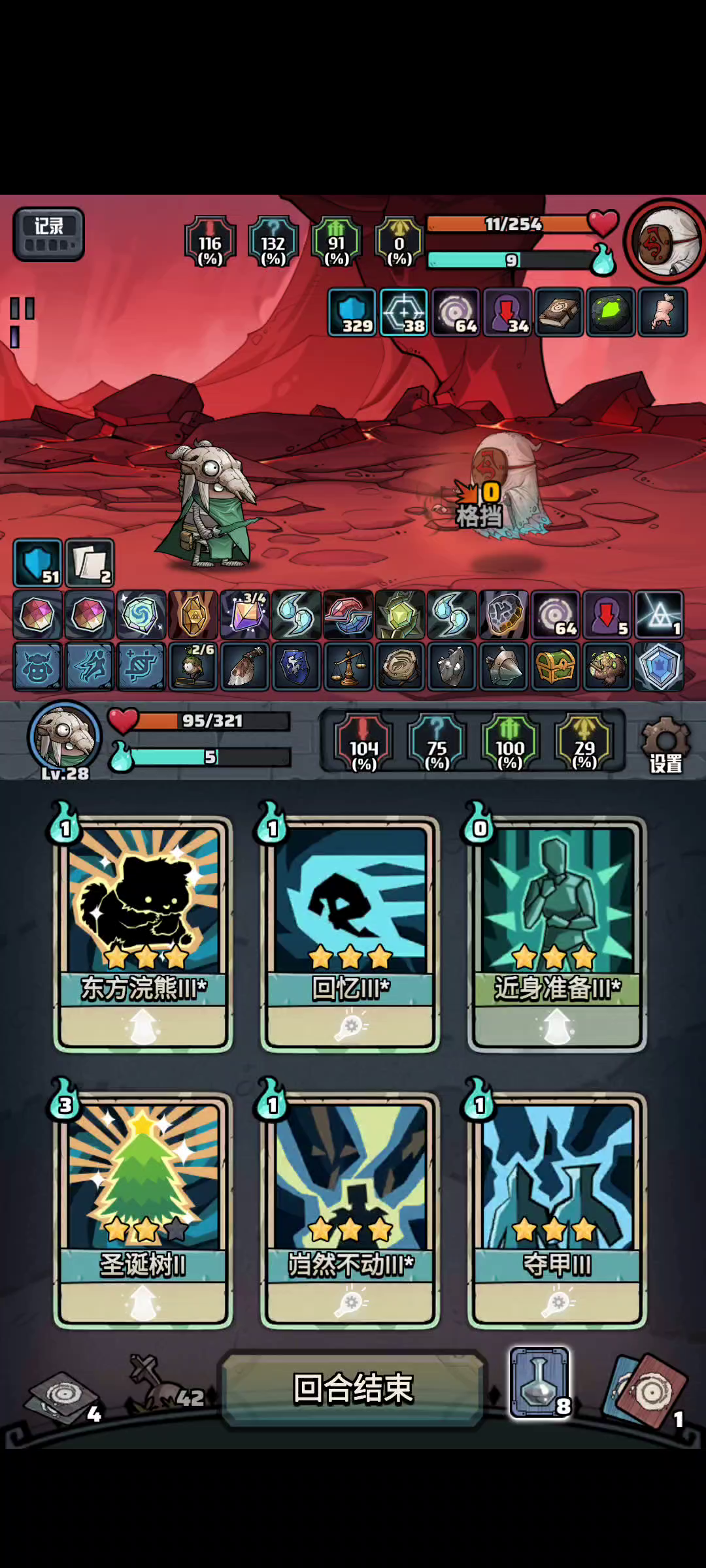Open the 记录 battle log

click(x=49, y=234)
